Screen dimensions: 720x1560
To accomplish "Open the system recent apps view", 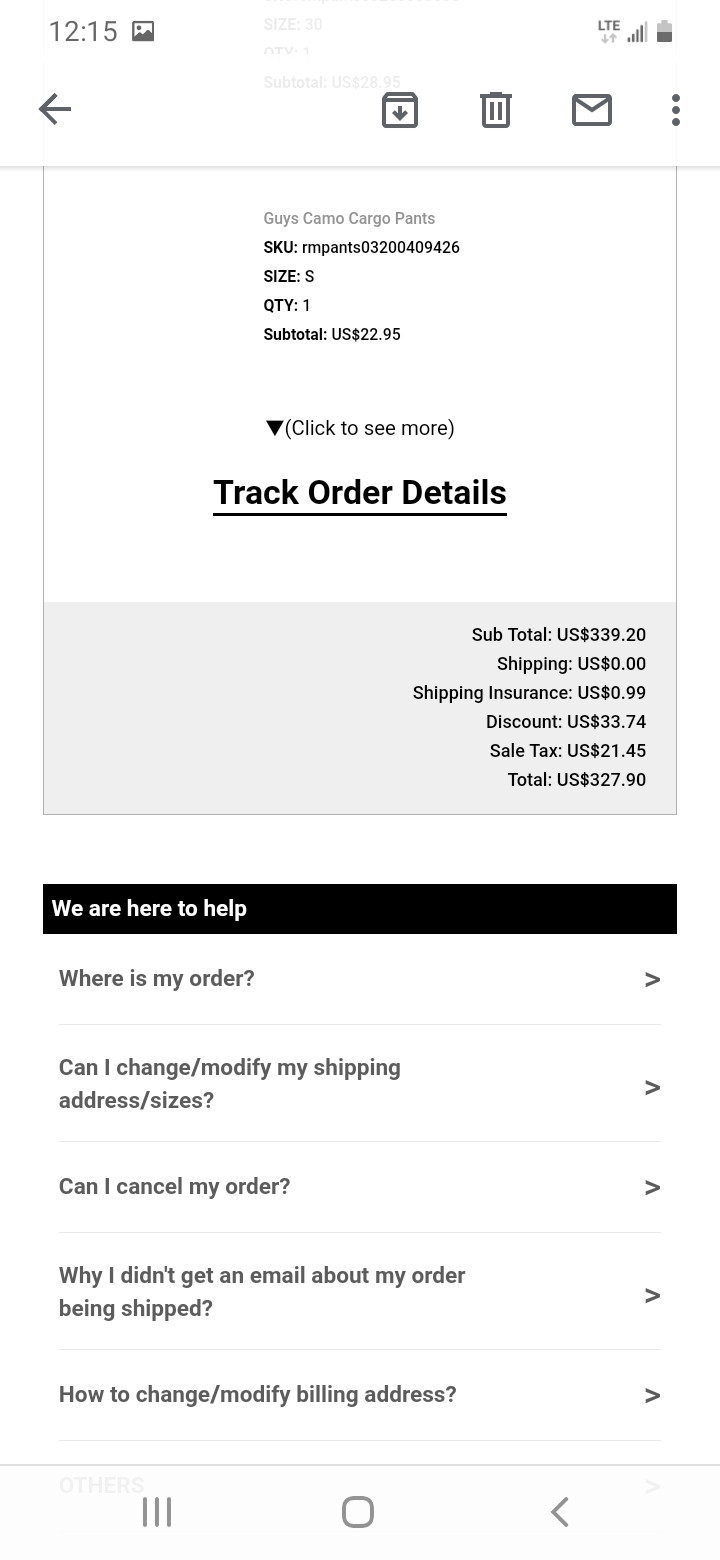I will [x=157, y=1512].
